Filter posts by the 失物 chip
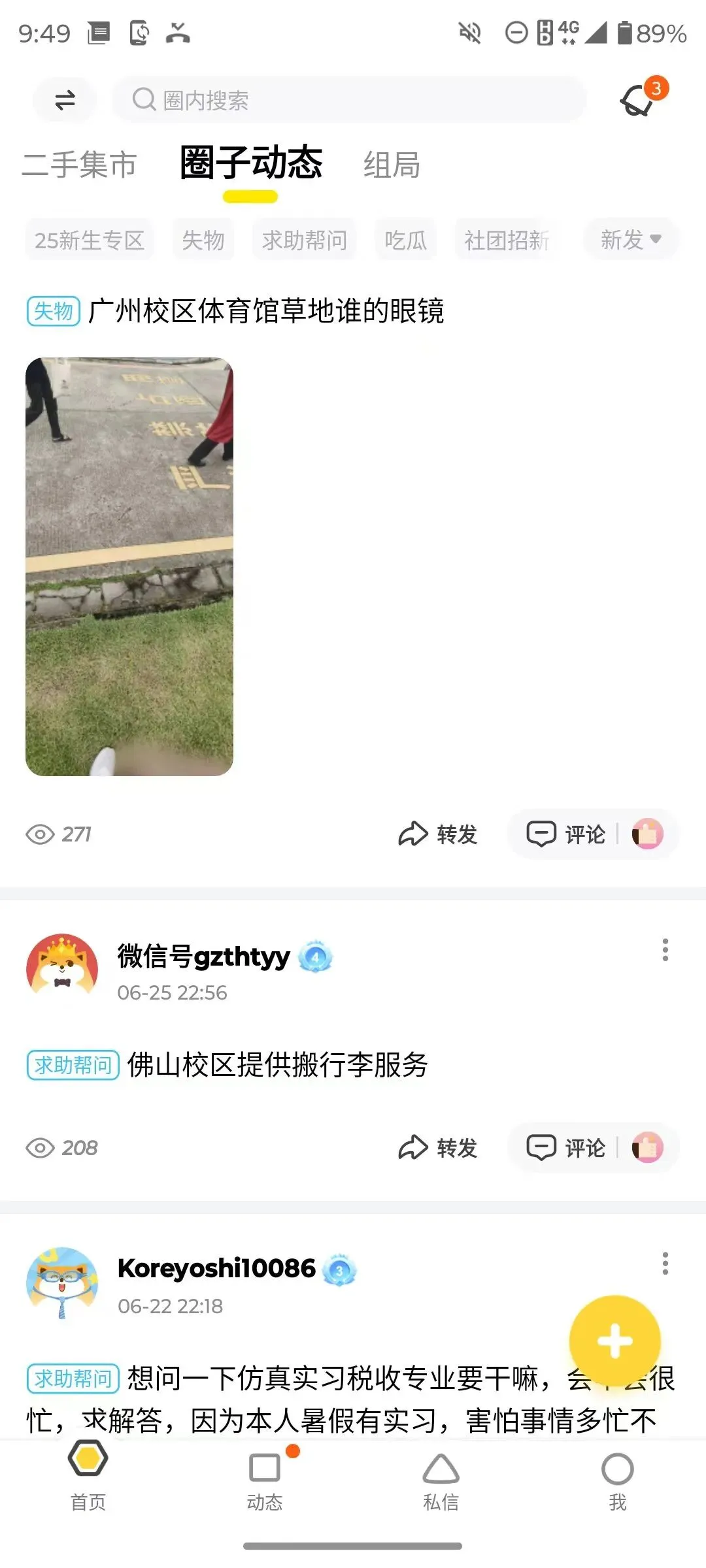 pyautogui.click(x=203, y=240)
